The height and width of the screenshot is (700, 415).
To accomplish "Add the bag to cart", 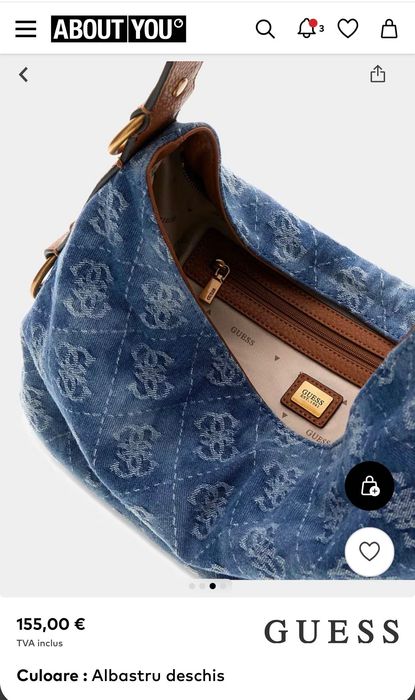I will (369, 486).
